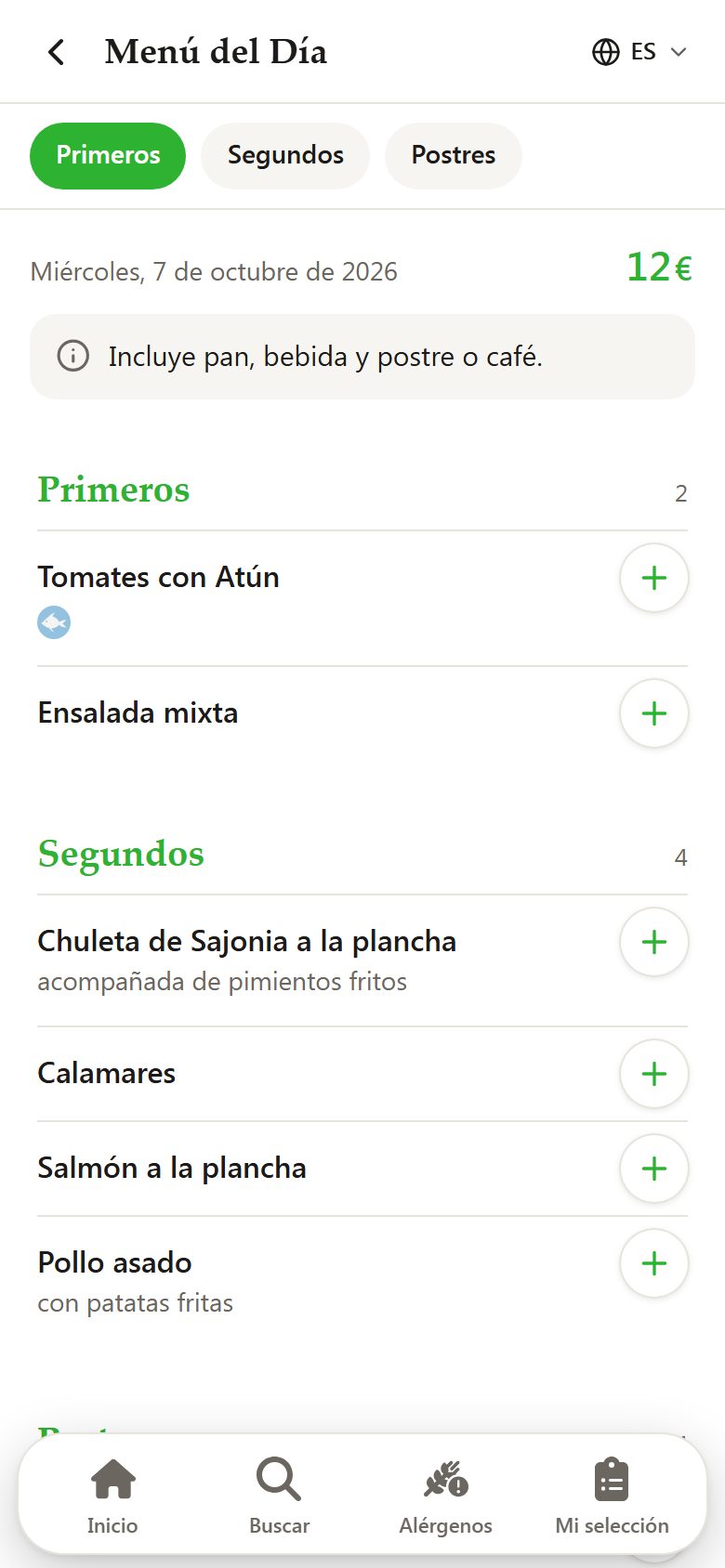Select the Primeros chip
Image resolution: width=725 pixels, height=1568 pixels.
click(108, 155)
